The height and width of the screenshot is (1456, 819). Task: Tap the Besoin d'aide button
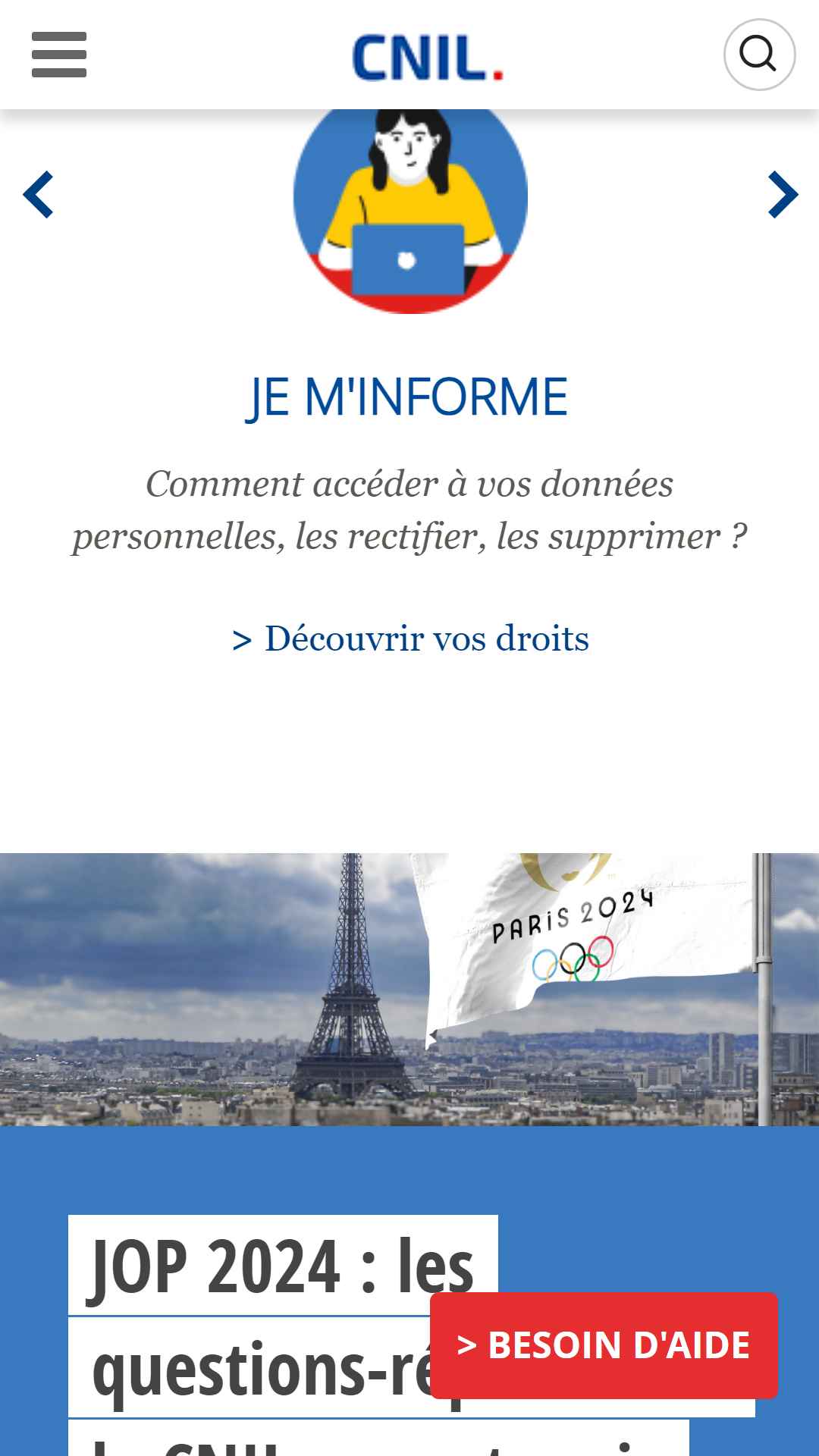click(604, 1345)
